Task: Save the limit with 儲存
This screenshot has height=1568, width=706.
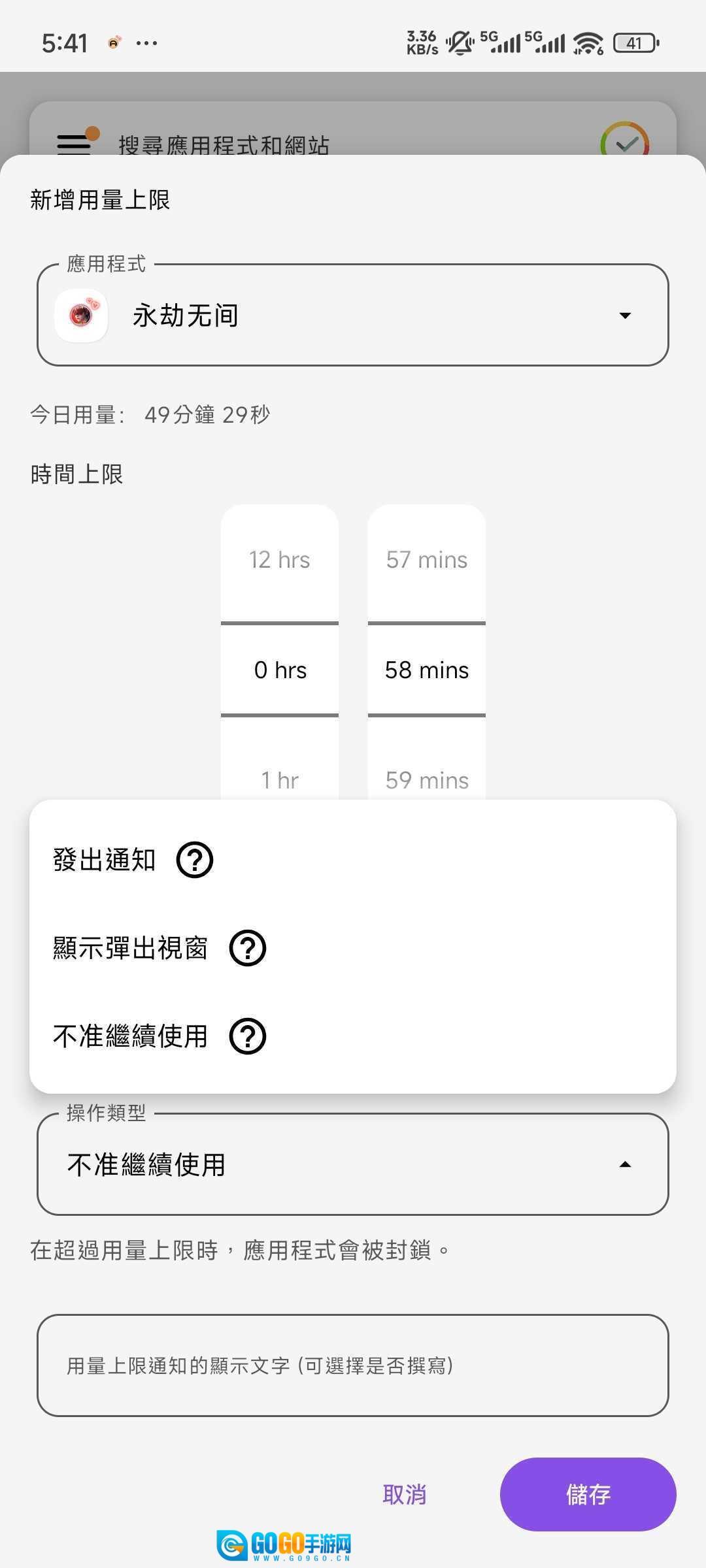Action: pos(588,1494)
